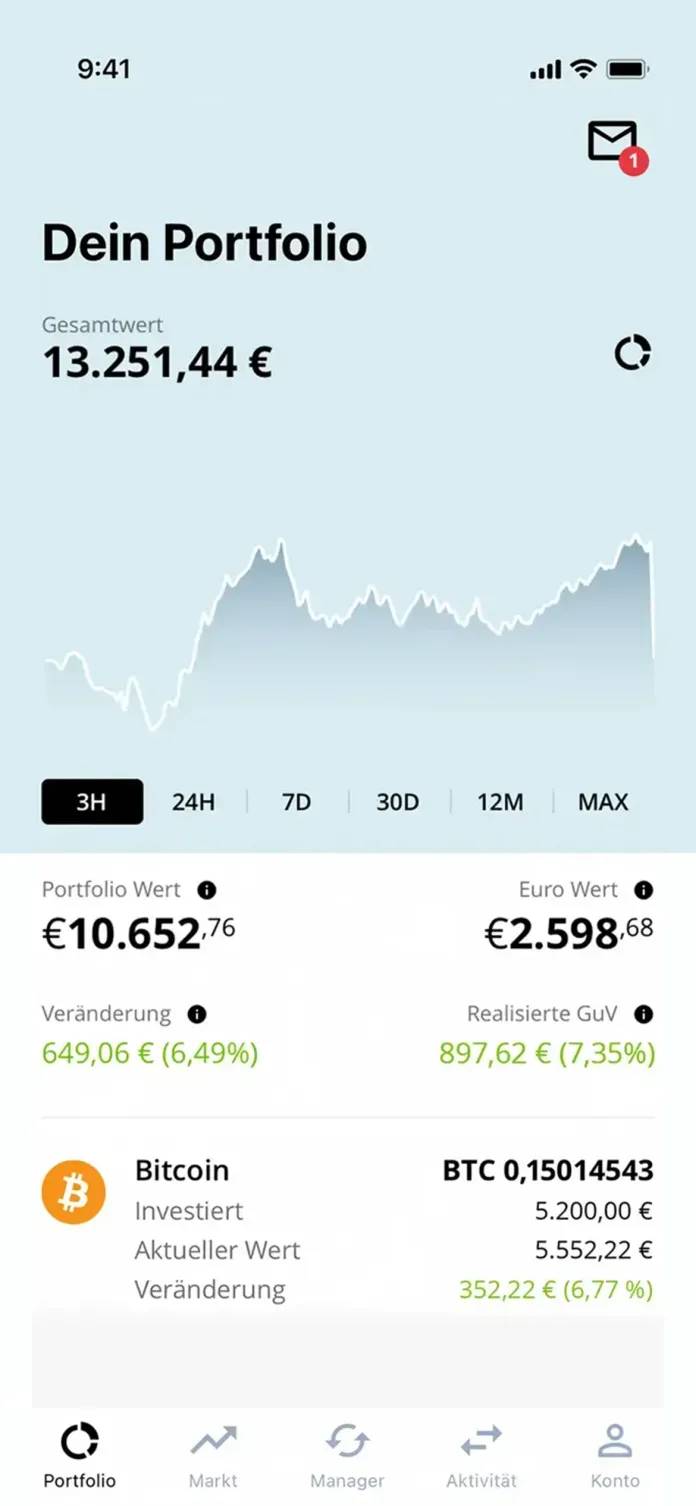Open the inbox mail icon
The height and width of the screenshot is (1506, 696).
[x=613, y=143]
